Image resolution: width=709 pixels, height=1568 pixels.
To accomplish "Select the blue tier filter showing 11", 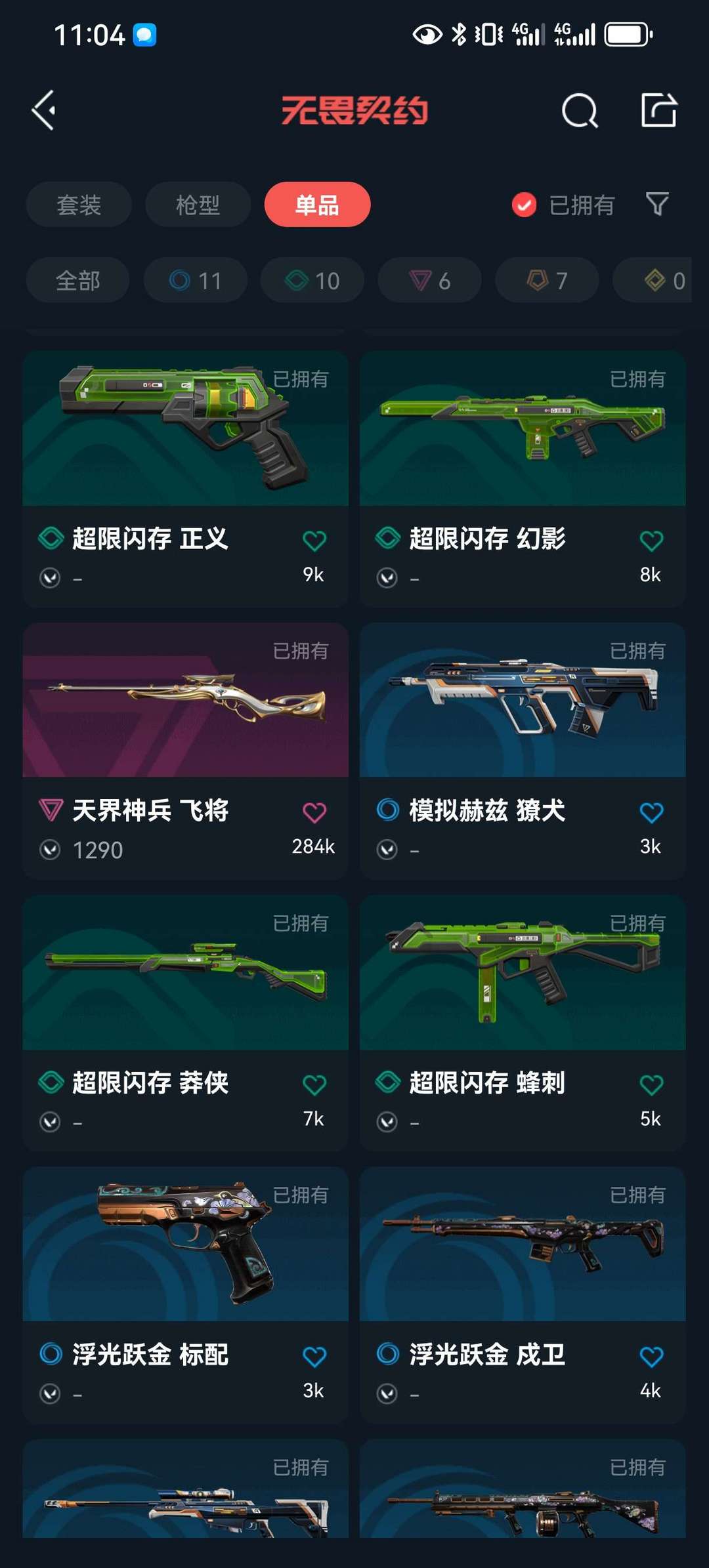I will [195, 280].
